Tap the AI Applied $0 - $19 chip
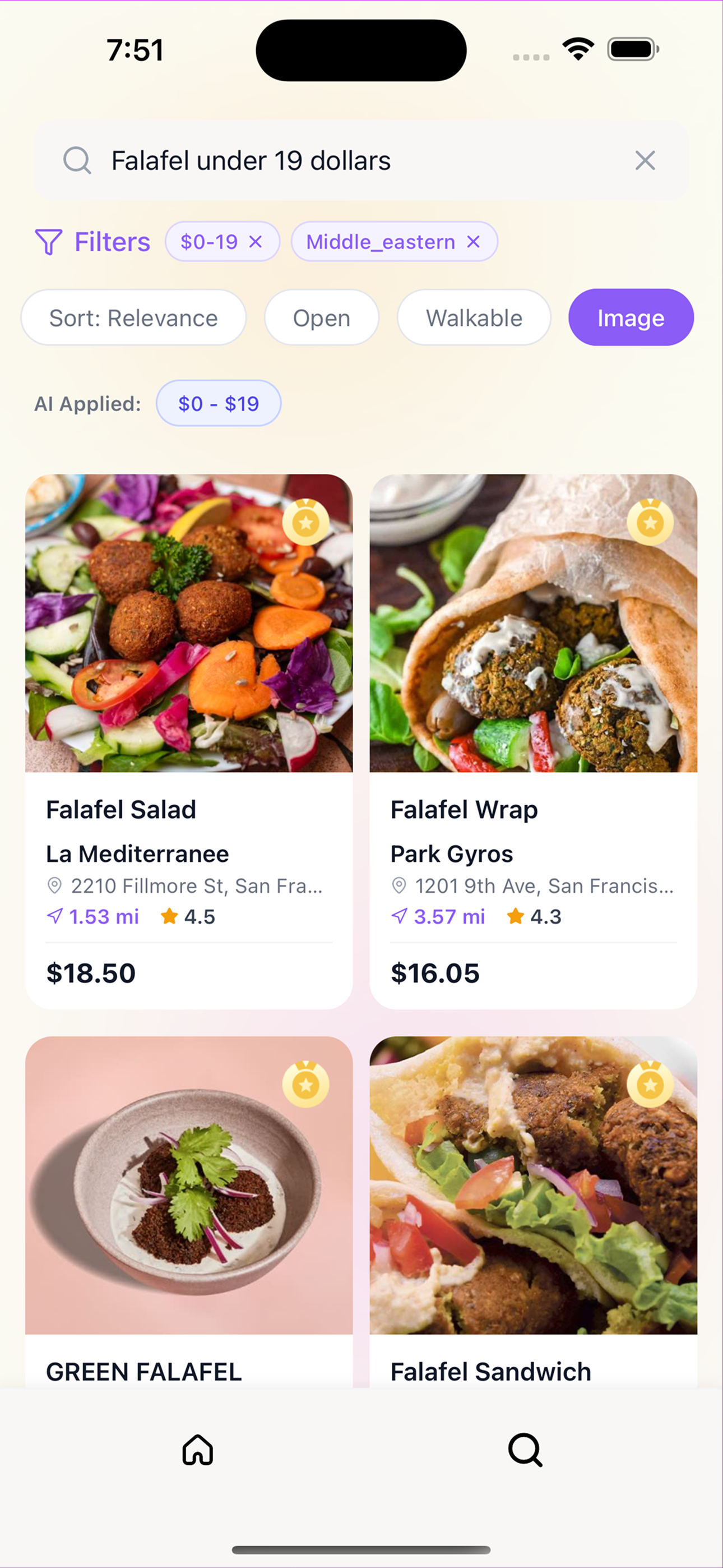 (x=219, y=404)
